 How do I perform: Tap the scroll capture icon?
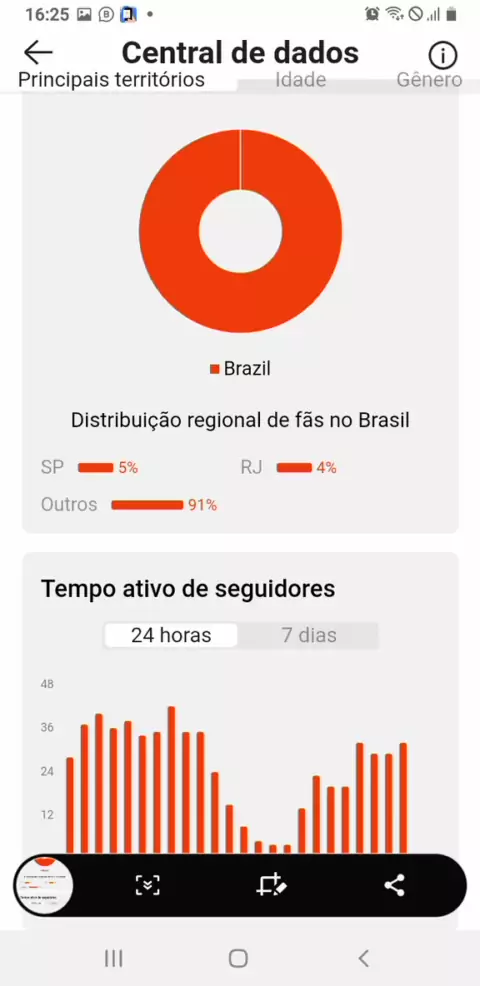click(148, 885)
